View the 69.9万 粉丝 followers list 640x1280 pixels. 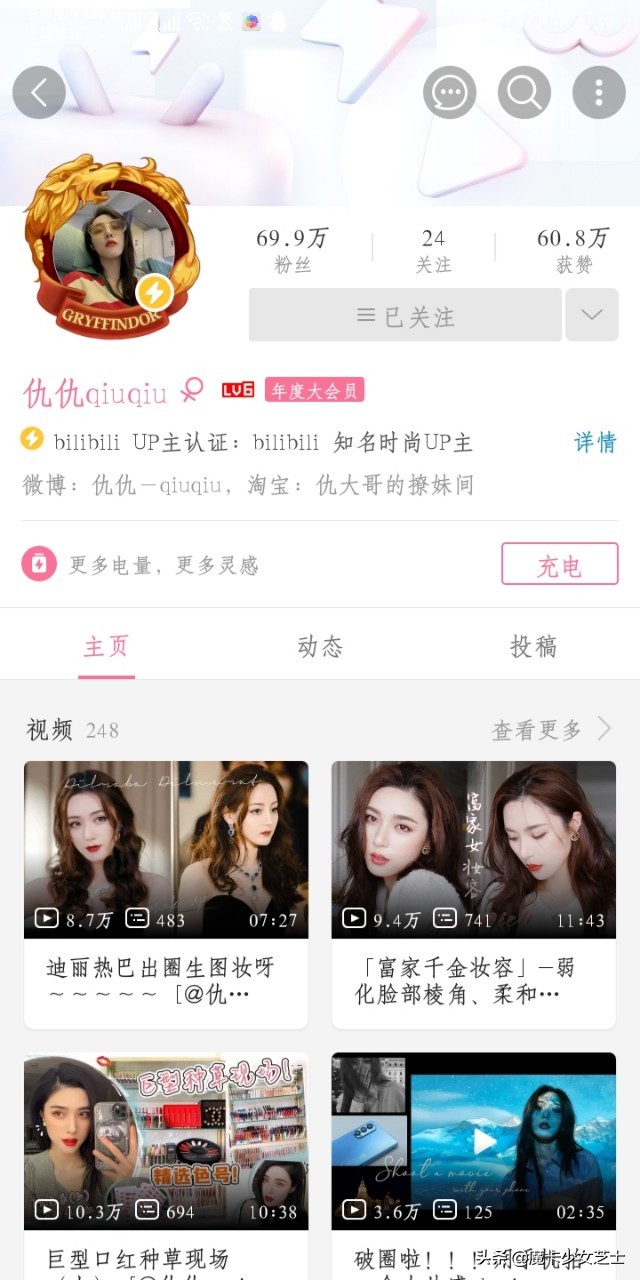tap(292, 250)
